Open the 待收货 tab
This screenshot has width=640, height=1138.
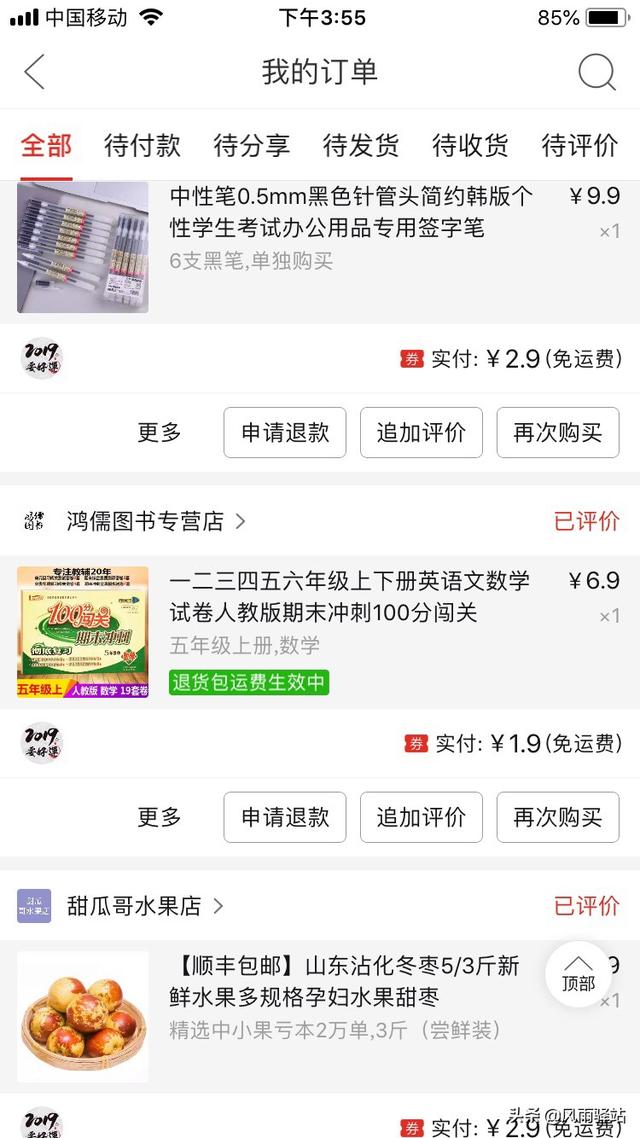[x=470, y=146]
